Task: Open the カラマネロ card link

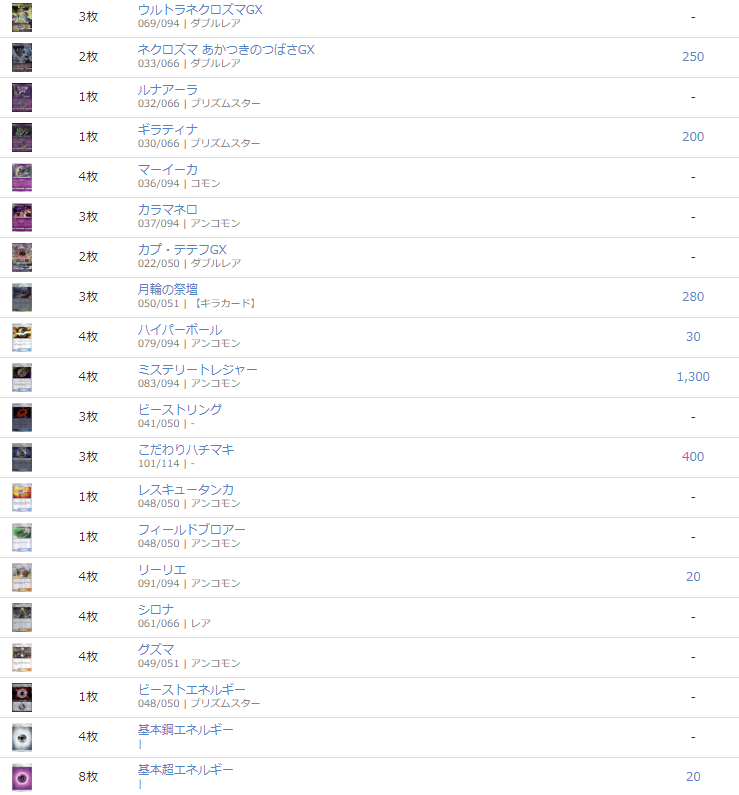Action: click(x=168, y=210)
